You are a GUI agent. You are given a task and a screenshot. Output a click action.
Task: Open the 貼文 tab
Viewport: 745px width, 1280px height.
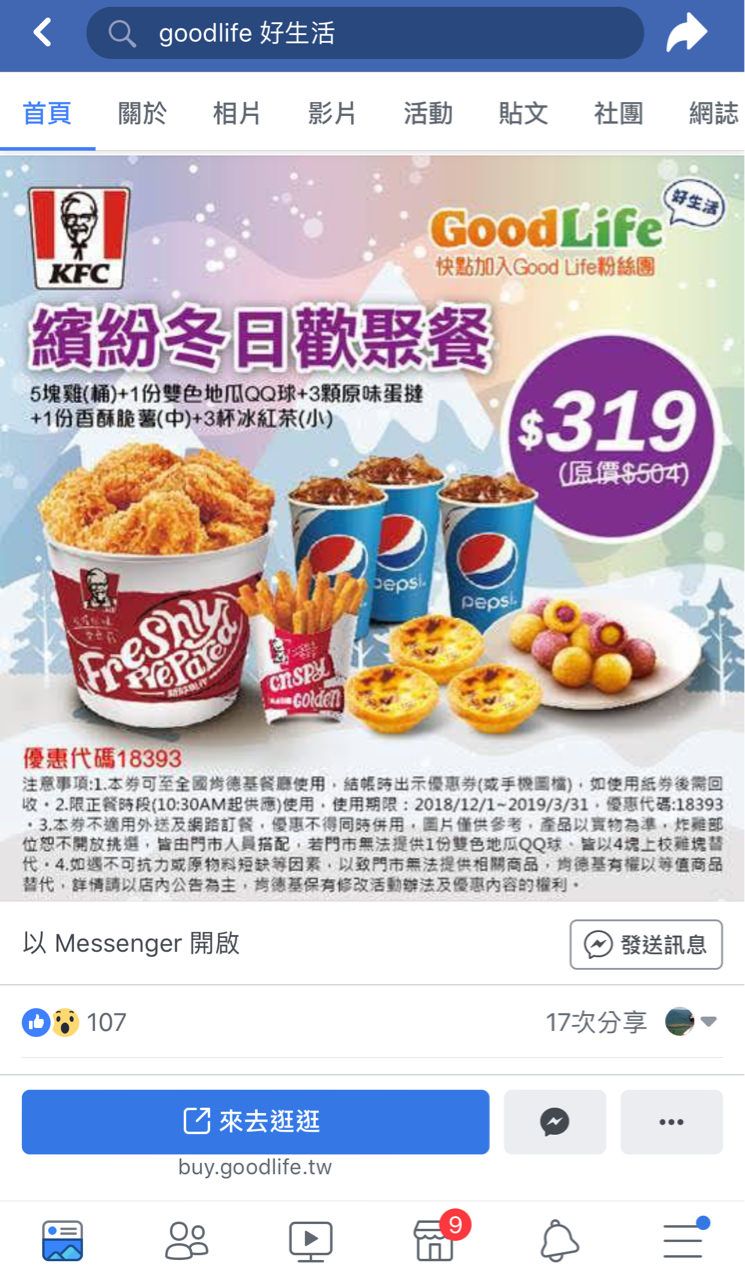(523, 113)
